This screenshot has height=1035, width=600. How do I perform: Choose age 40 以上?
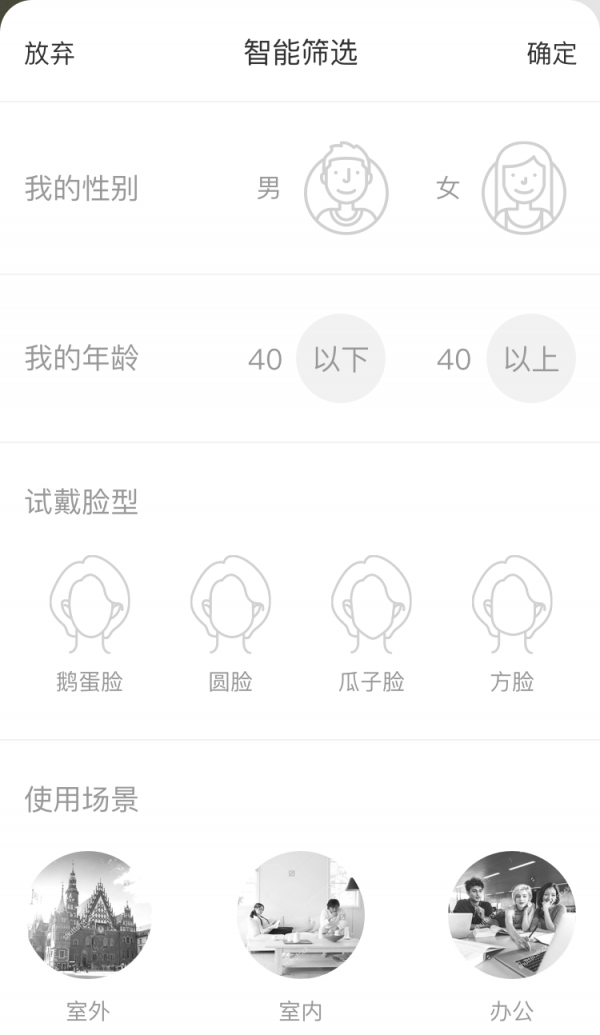pyautogui.click(x=531, y=359)
